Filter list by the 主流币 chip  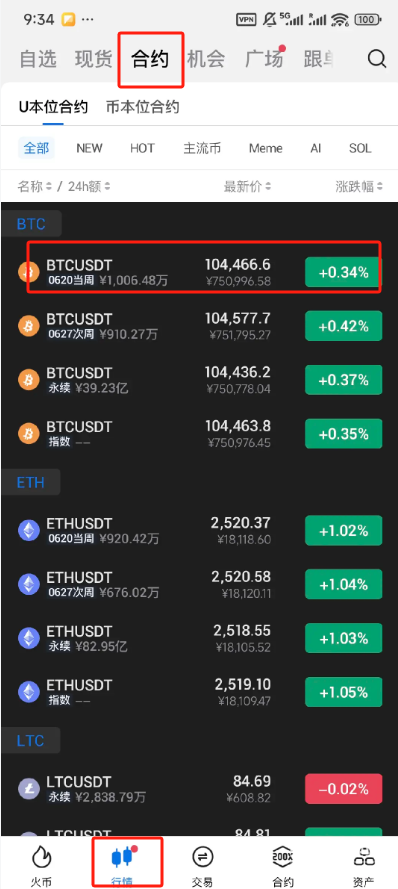(202, 149)
